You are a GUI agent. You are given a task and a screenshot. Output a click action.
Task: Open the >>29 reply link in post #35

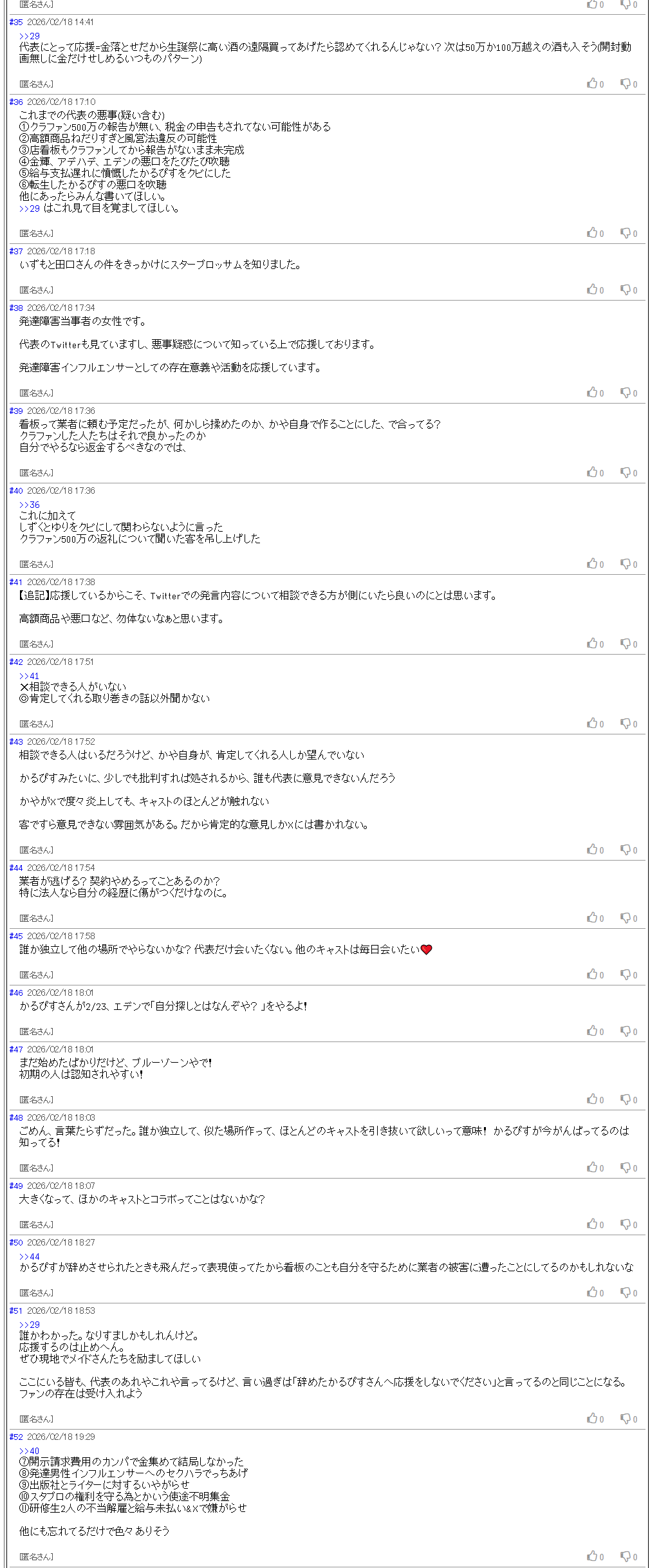point(30,36)
